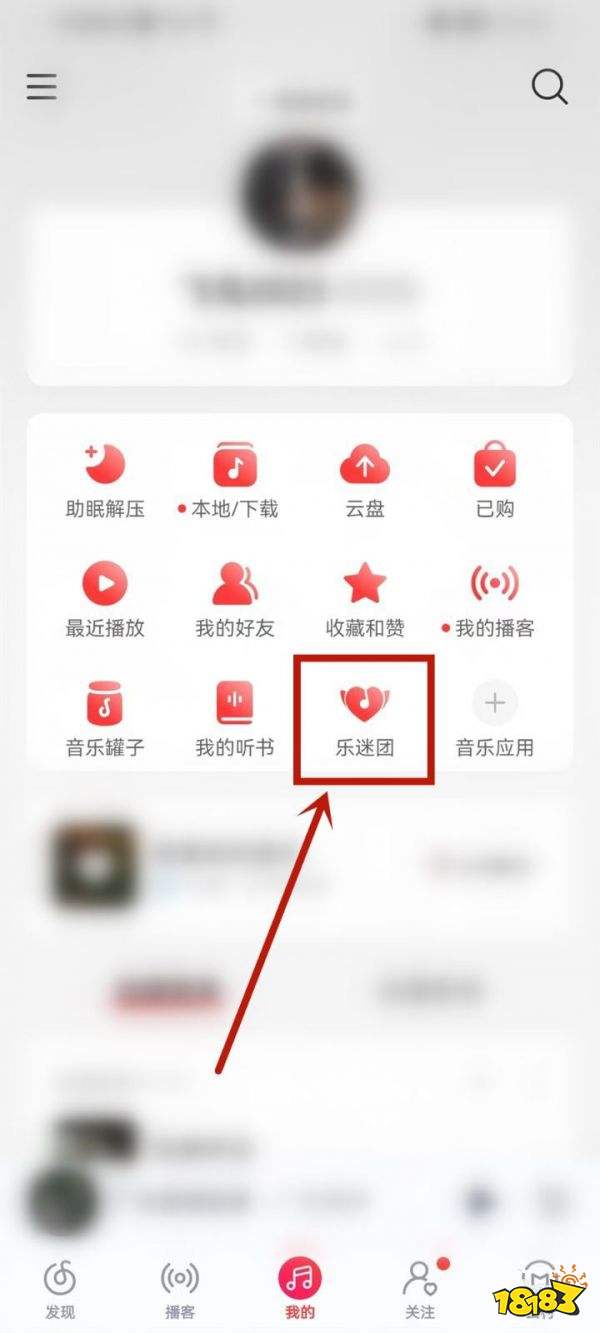Open 本地/下载 local downloads

click(235, 482)
